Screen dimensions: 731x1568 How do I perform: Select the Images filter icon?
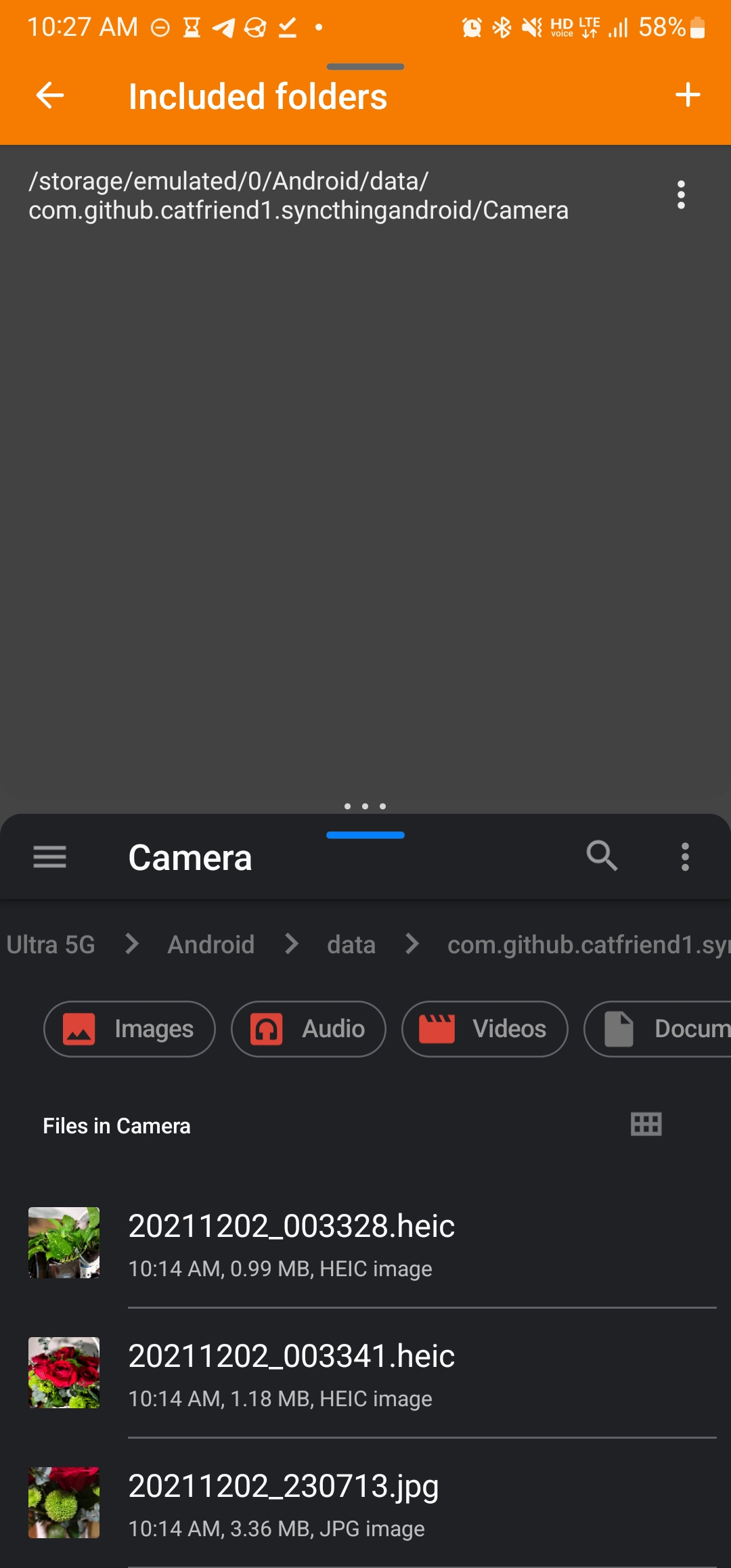click(x=79, y=1028)
